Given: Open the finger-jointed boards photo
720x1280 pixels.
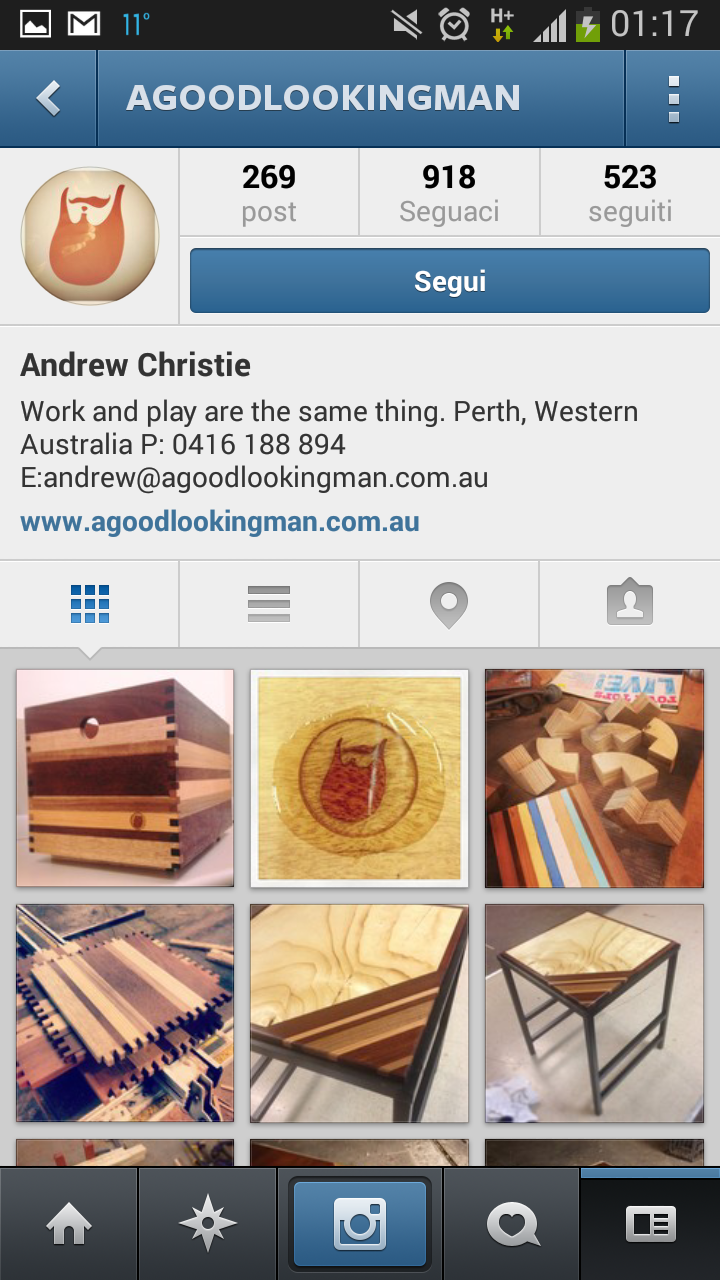Looking at the screenshot, I should tap(125, 1013).
